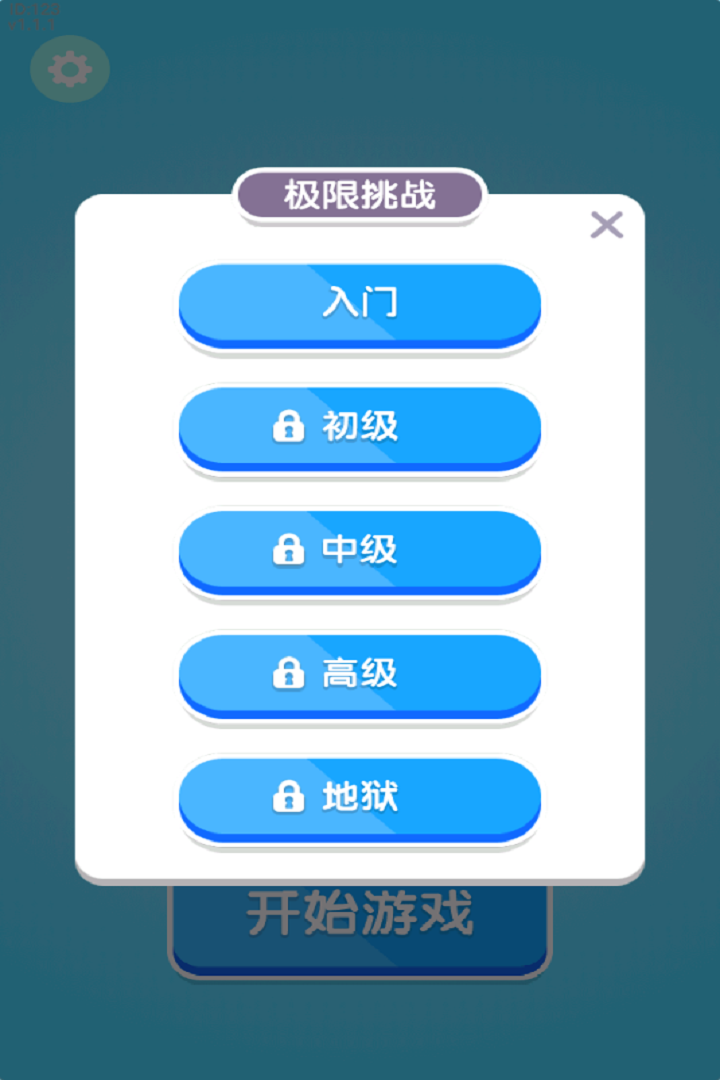Choose the 高级 advanced difficulty
Viewport: 720px width, 1080px height.
tap(360, 674)
